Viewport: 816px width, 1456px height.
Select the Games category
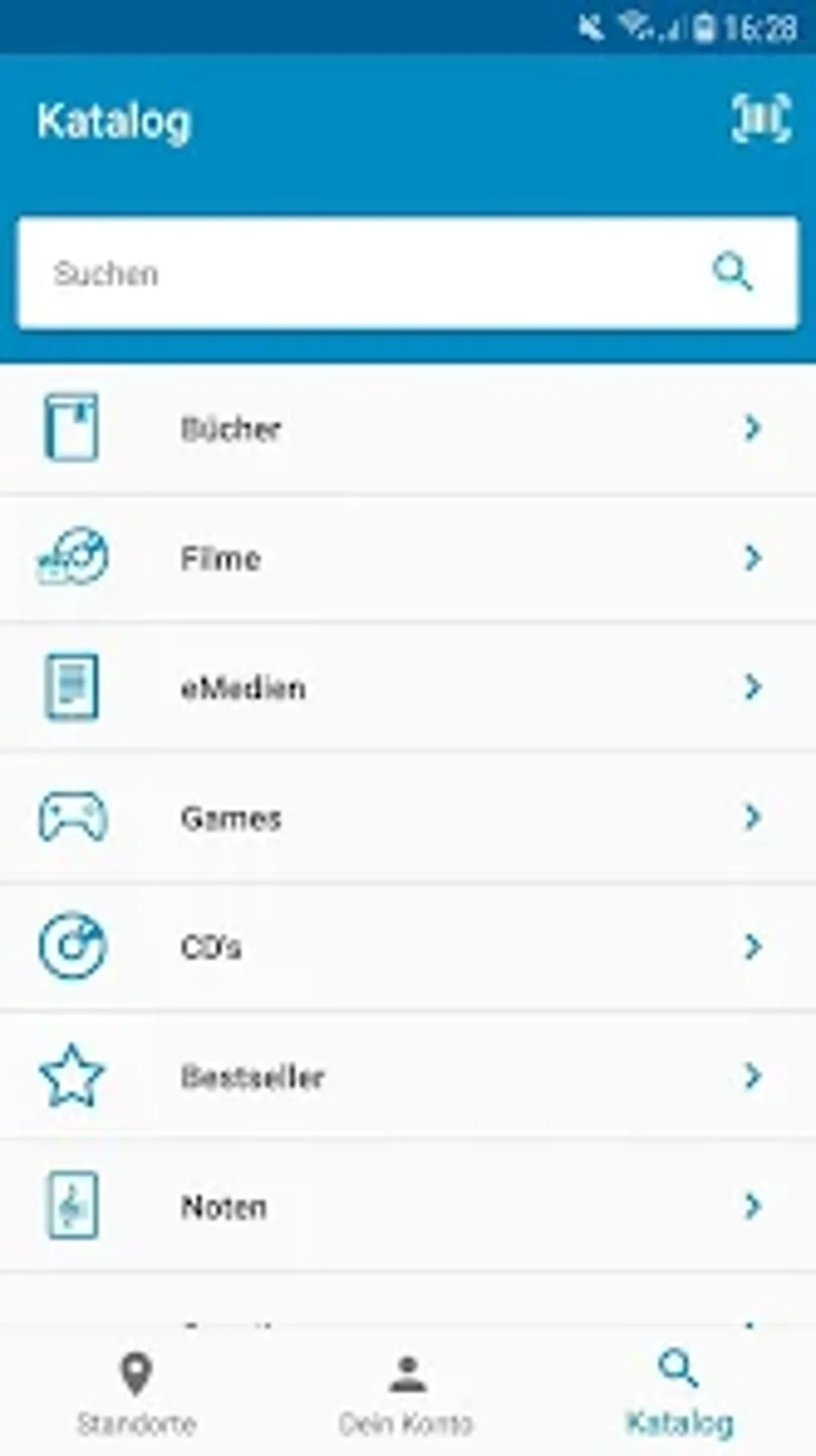(408, 817)
